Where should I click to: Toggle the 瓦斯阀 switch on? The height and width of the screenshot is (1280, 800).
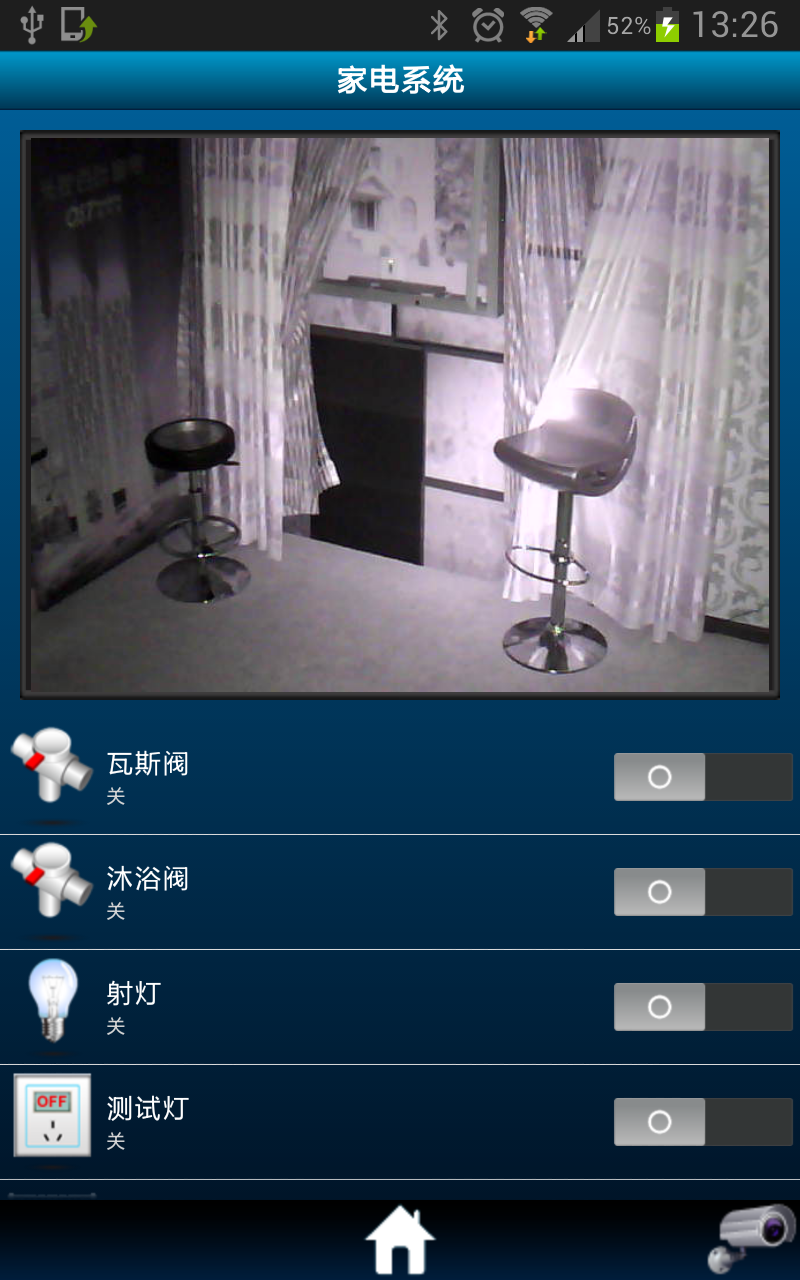703,777
